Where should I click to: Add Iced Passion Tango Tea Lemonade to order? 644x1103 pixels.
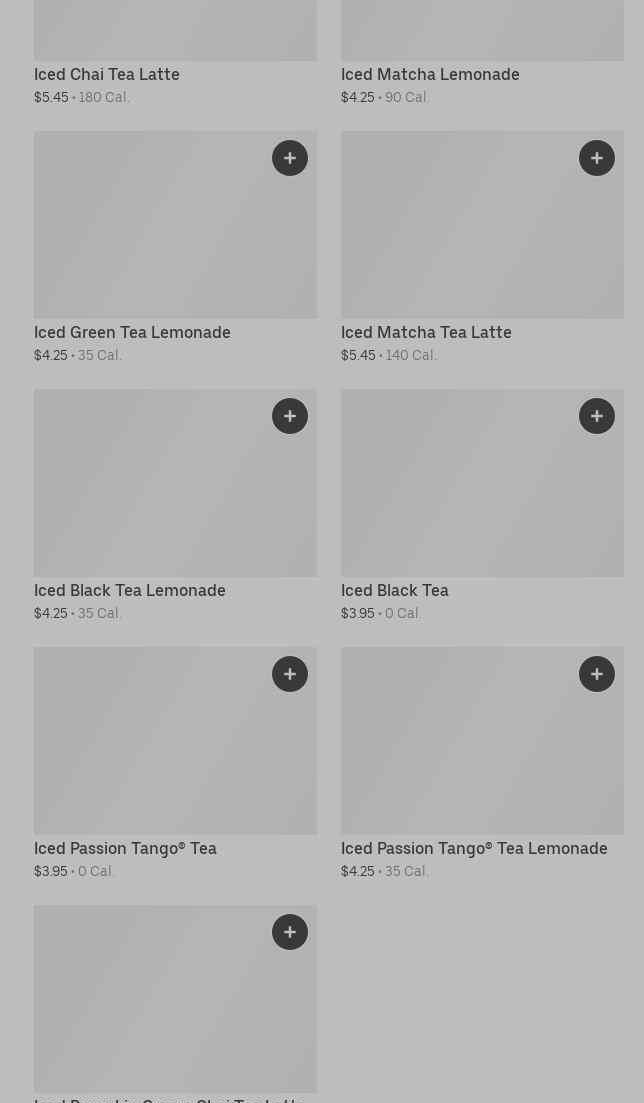click(x=597, y=674)
